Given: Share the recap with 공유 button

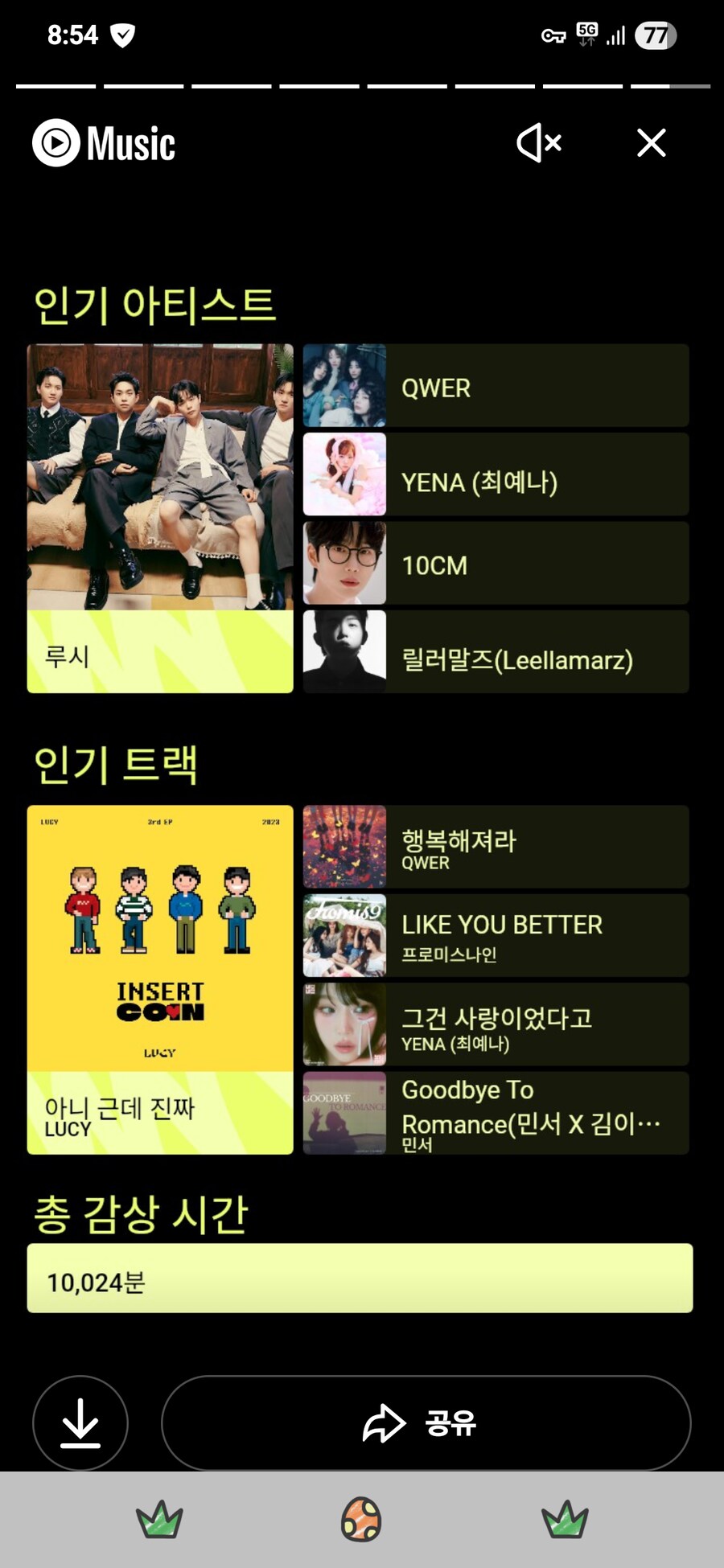Looking at the screenshot, I should coord(426,1422).
